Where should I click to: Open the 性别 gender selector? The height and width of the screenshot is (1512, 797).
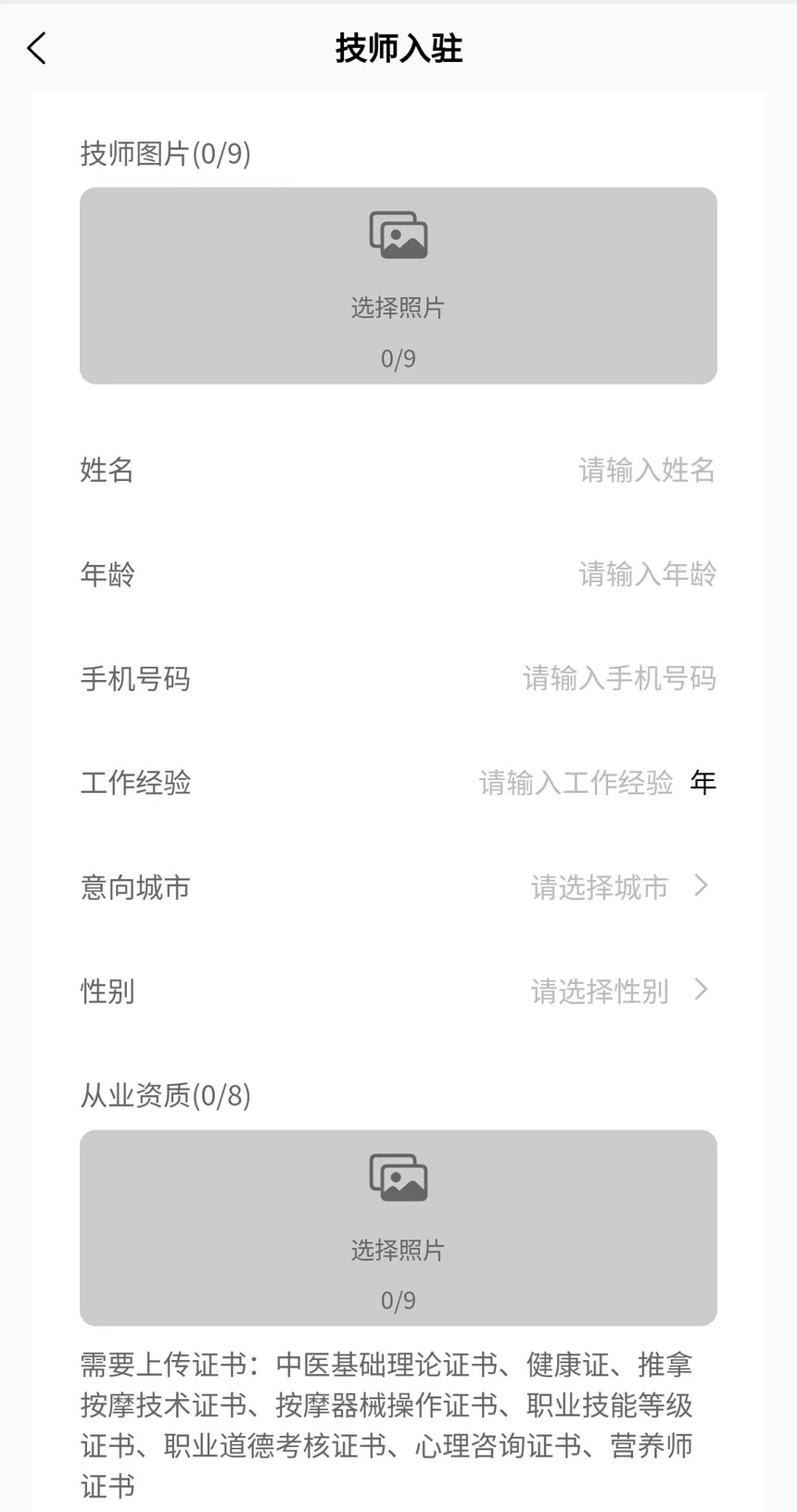(618, 991)
